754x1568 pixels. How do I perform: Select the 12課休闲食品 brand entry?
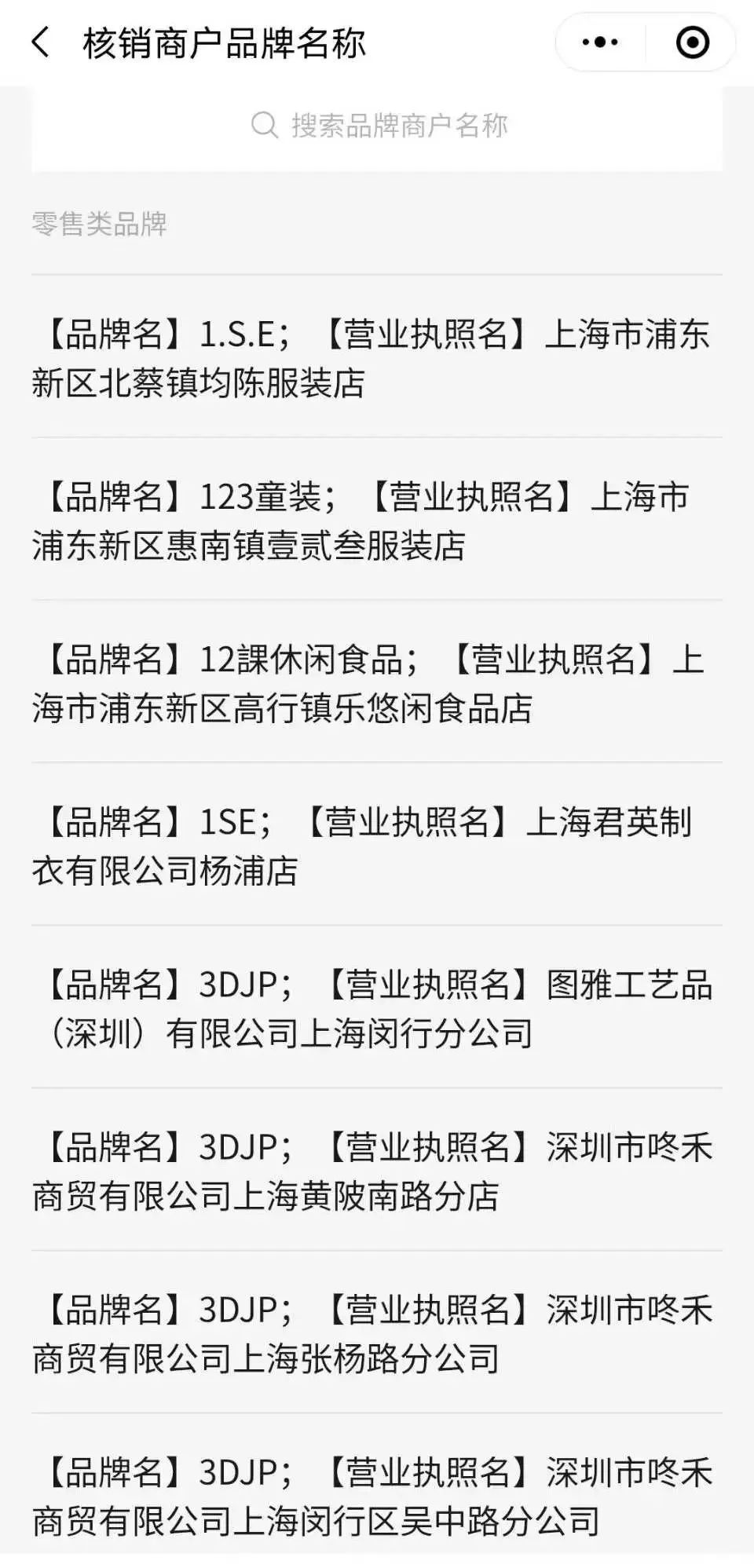[377, 683]
